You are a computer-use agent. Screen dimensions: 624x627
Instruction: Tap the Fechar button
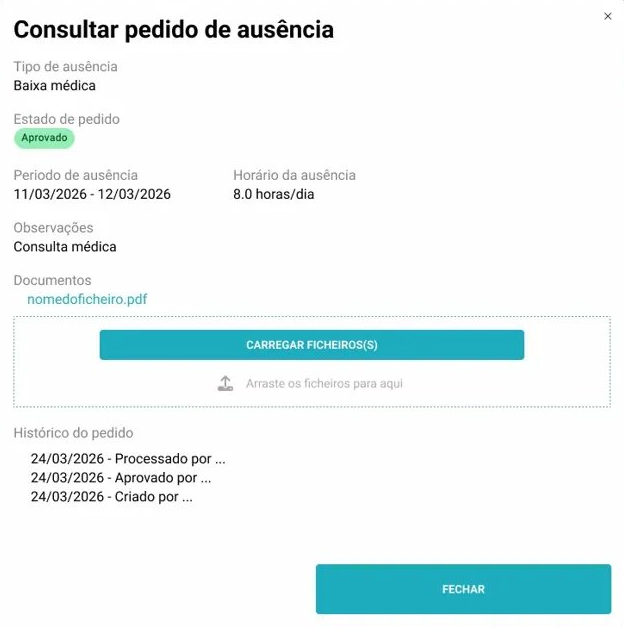[463, 589]
